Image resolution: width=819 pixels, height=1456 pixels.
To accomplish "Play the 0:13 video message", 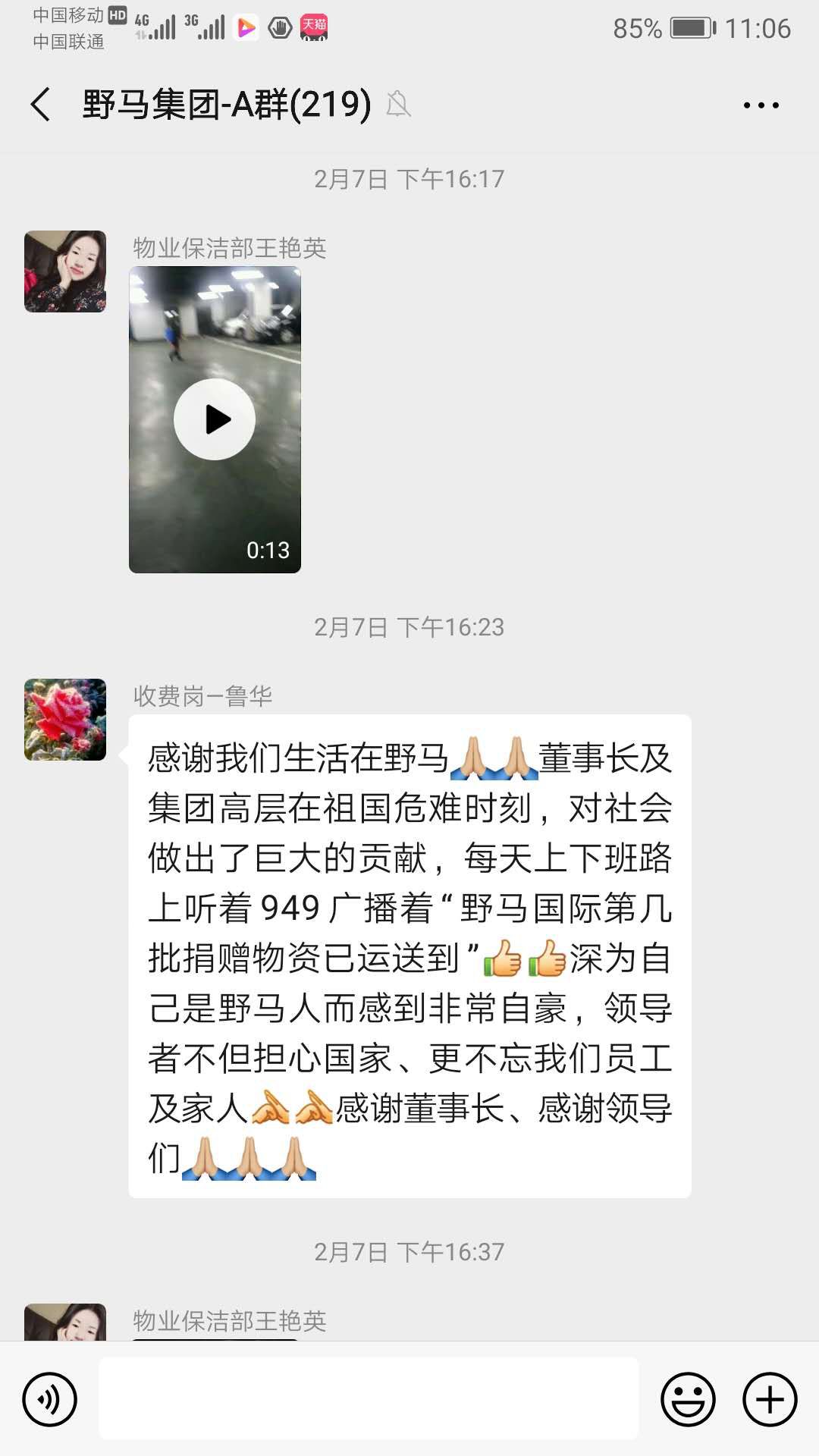I will (x=215, y=419).
